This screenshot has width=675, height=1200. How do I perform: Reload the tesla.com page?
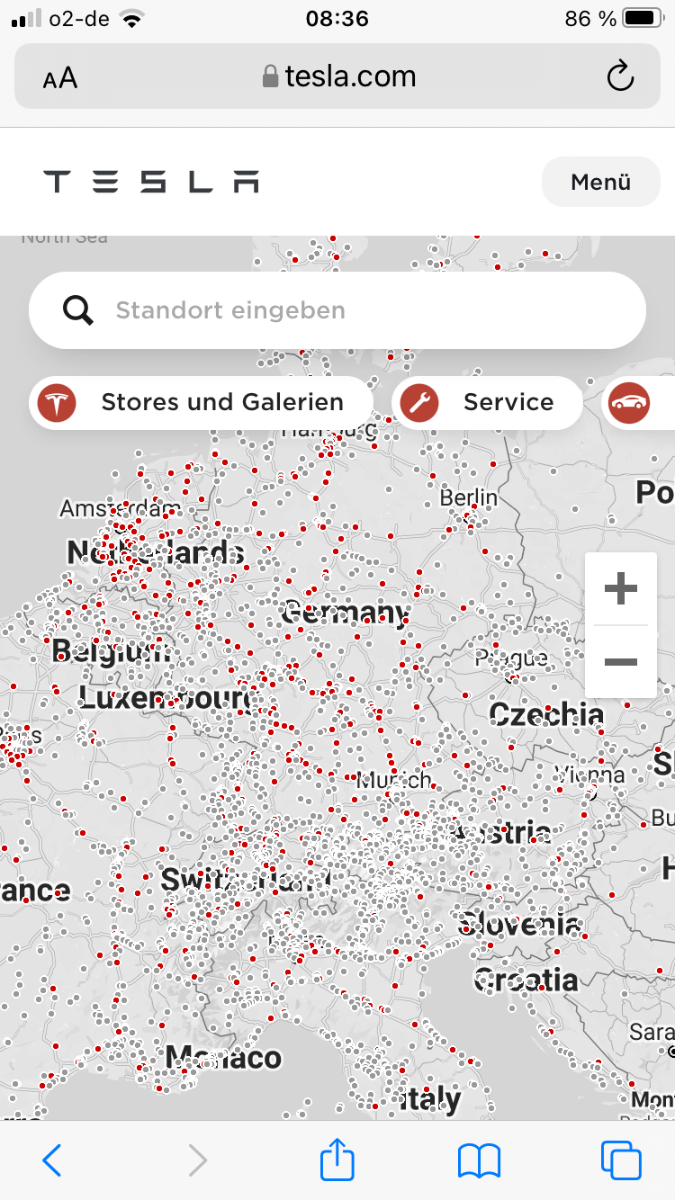[x=620, y=77]
